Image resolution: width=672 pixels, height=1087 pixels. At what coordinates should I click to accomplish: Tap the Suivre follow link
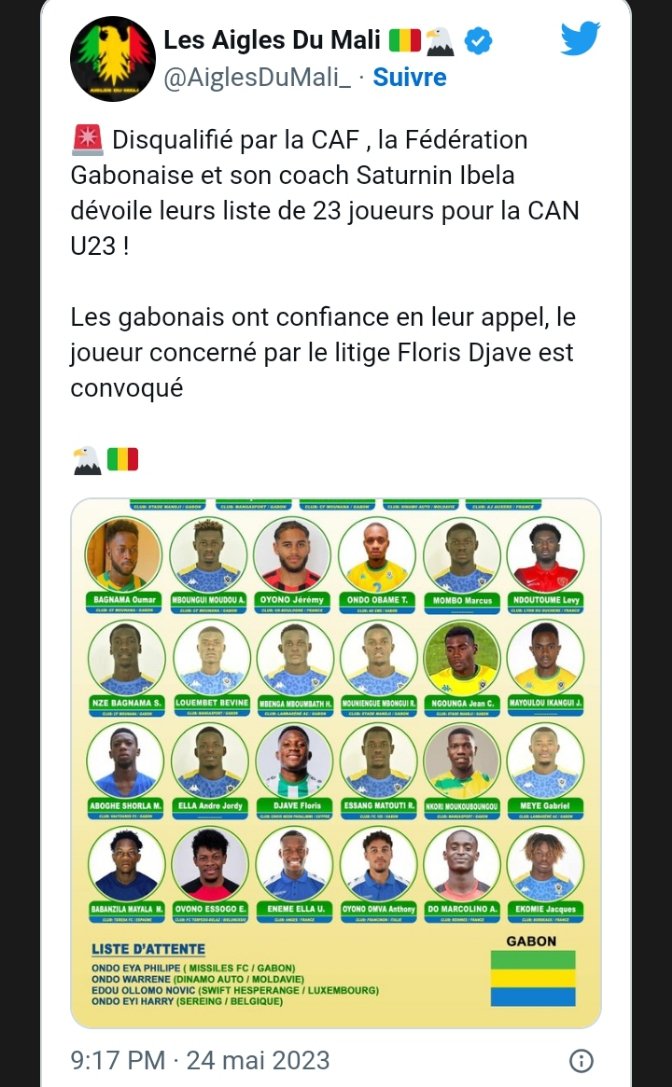pyautogui.click(x=409, y=77)
